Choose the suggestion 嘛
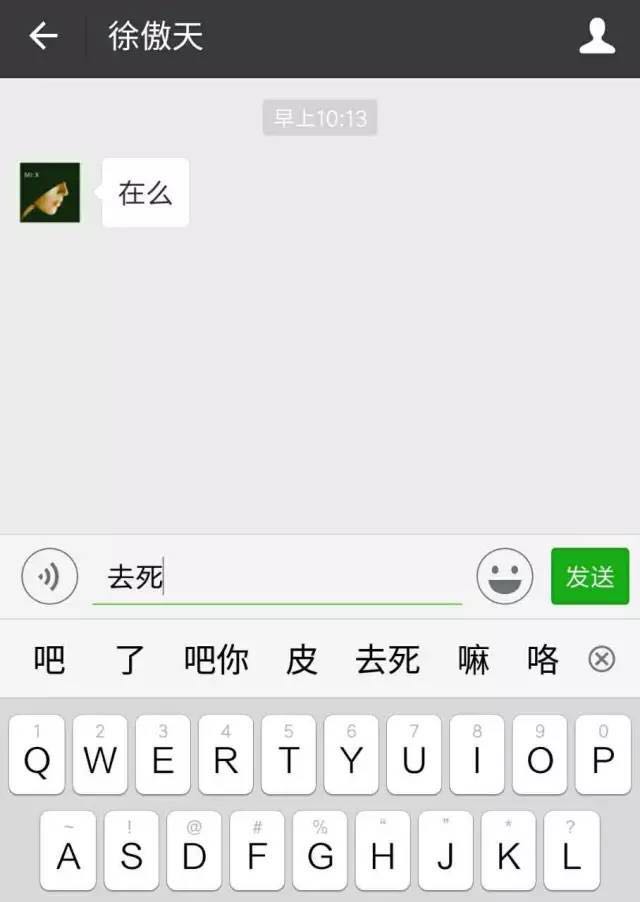Viewport: 640px width, 902px height. (474, 660)
